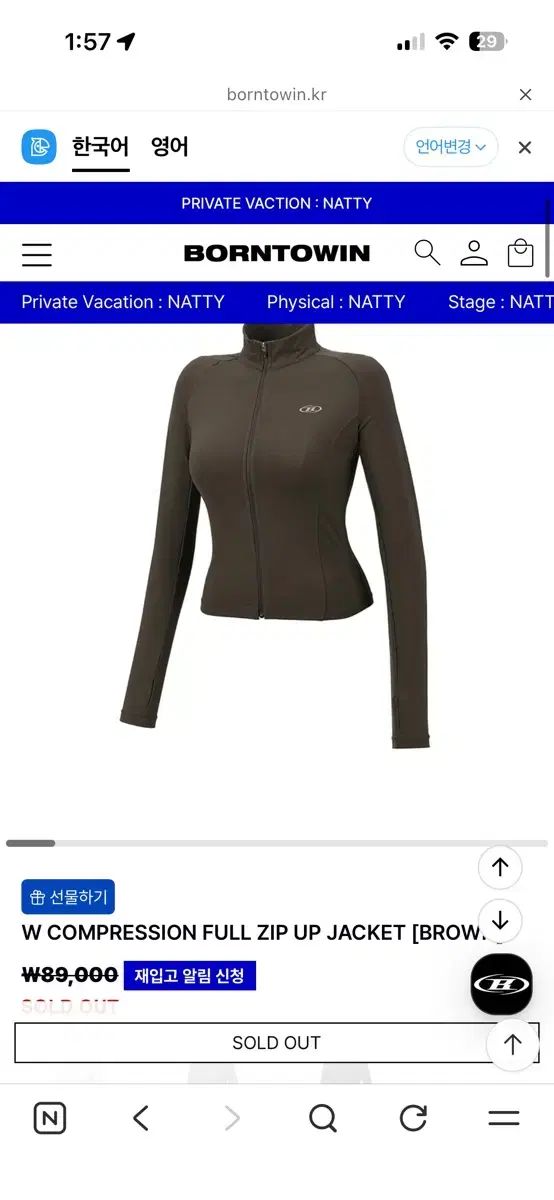Dismiss the translation bar

pos(525,147)
